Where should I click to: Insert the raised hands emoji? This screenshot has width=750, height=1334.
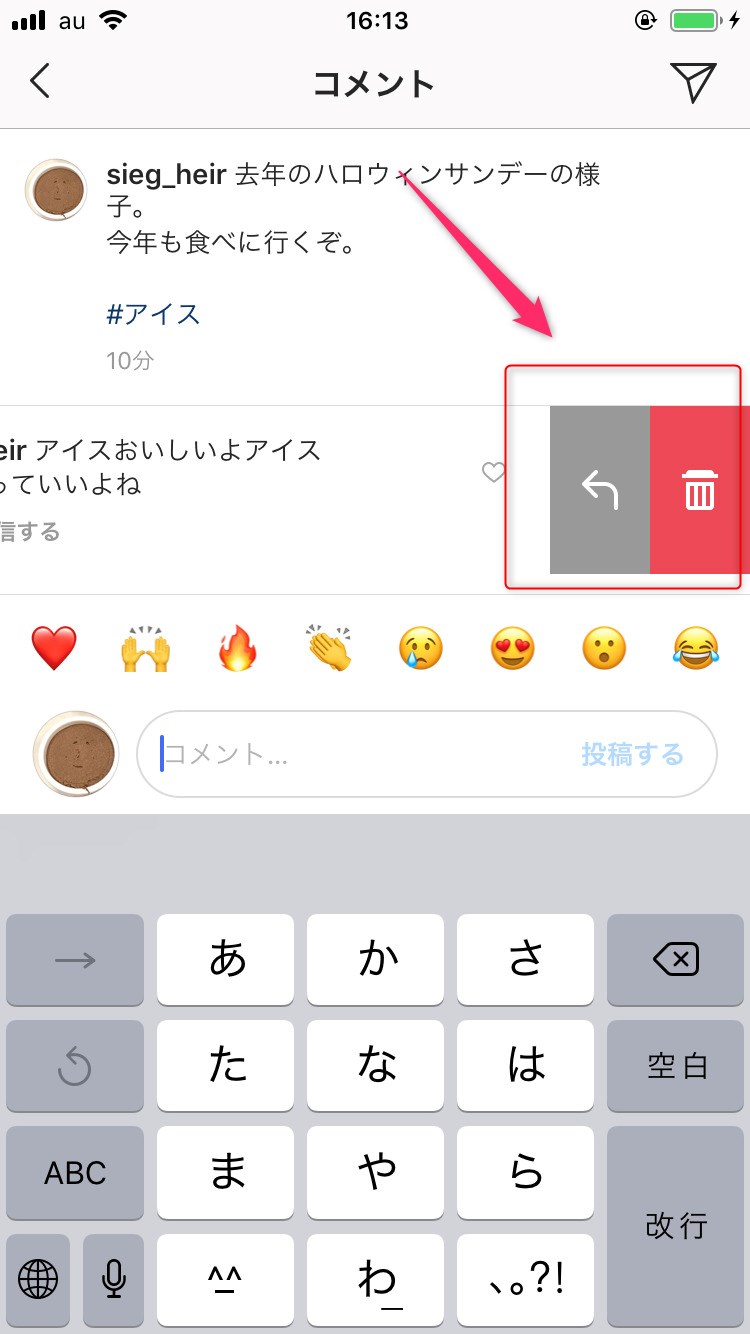click(x=146, y=650)
